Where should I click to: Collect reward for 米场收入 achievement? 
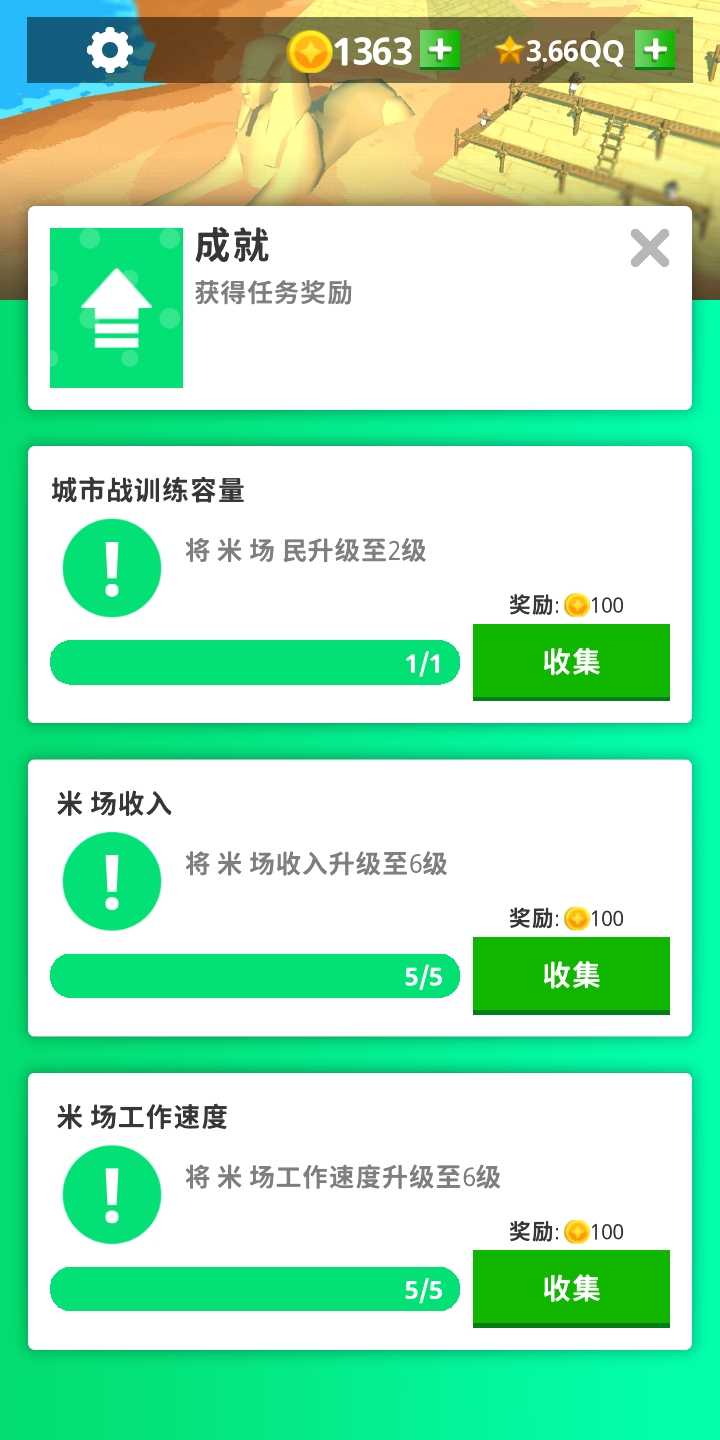571,975
